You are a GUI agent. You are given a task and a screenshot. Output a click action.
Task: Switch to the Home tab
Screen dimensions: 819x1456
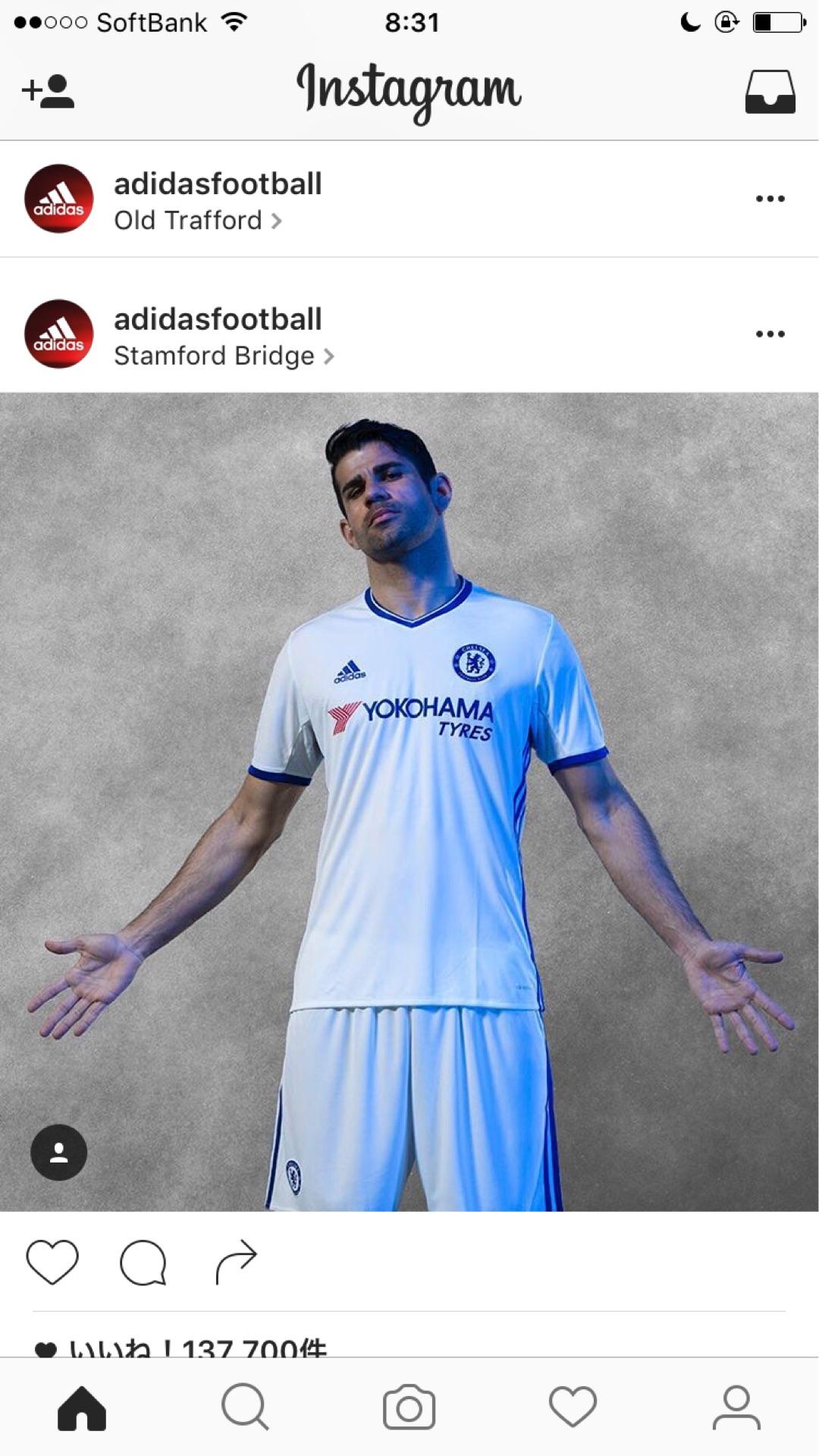82,1407
